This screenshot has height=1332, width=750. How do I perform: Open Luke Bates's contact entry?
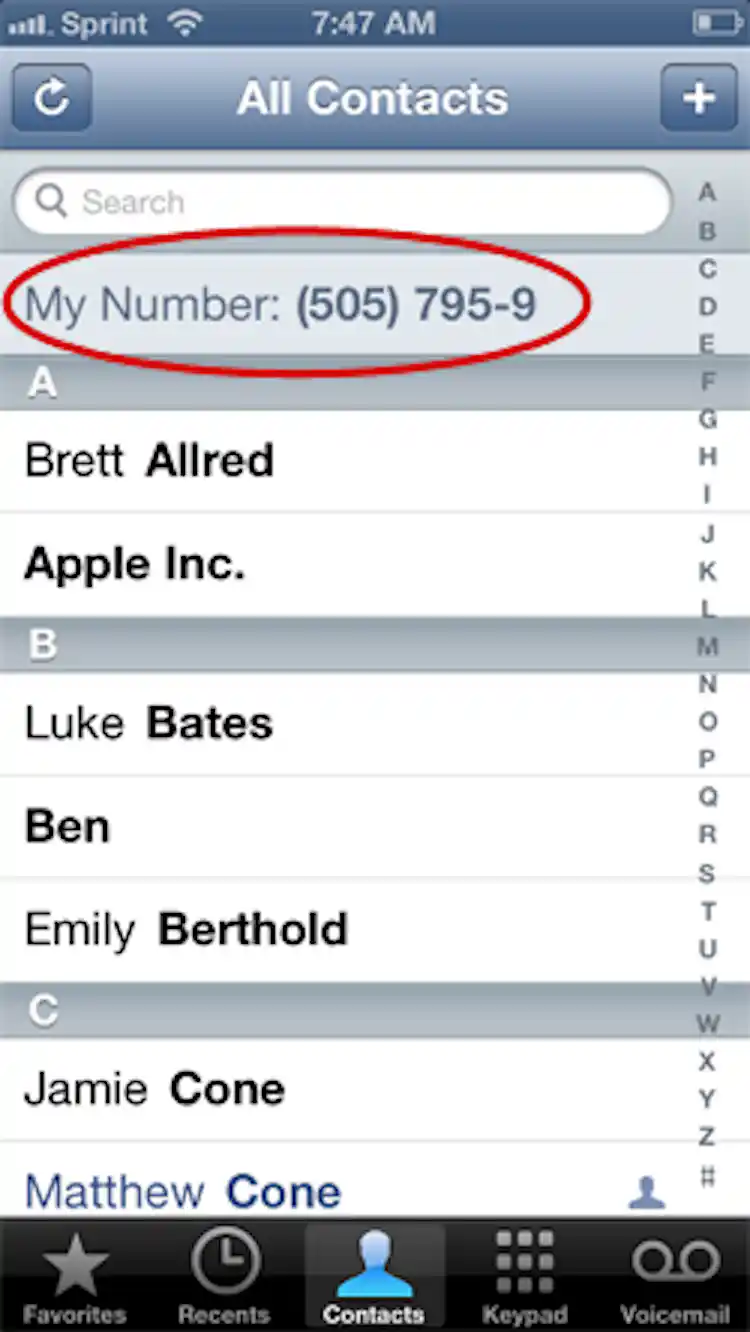(300, 722)
